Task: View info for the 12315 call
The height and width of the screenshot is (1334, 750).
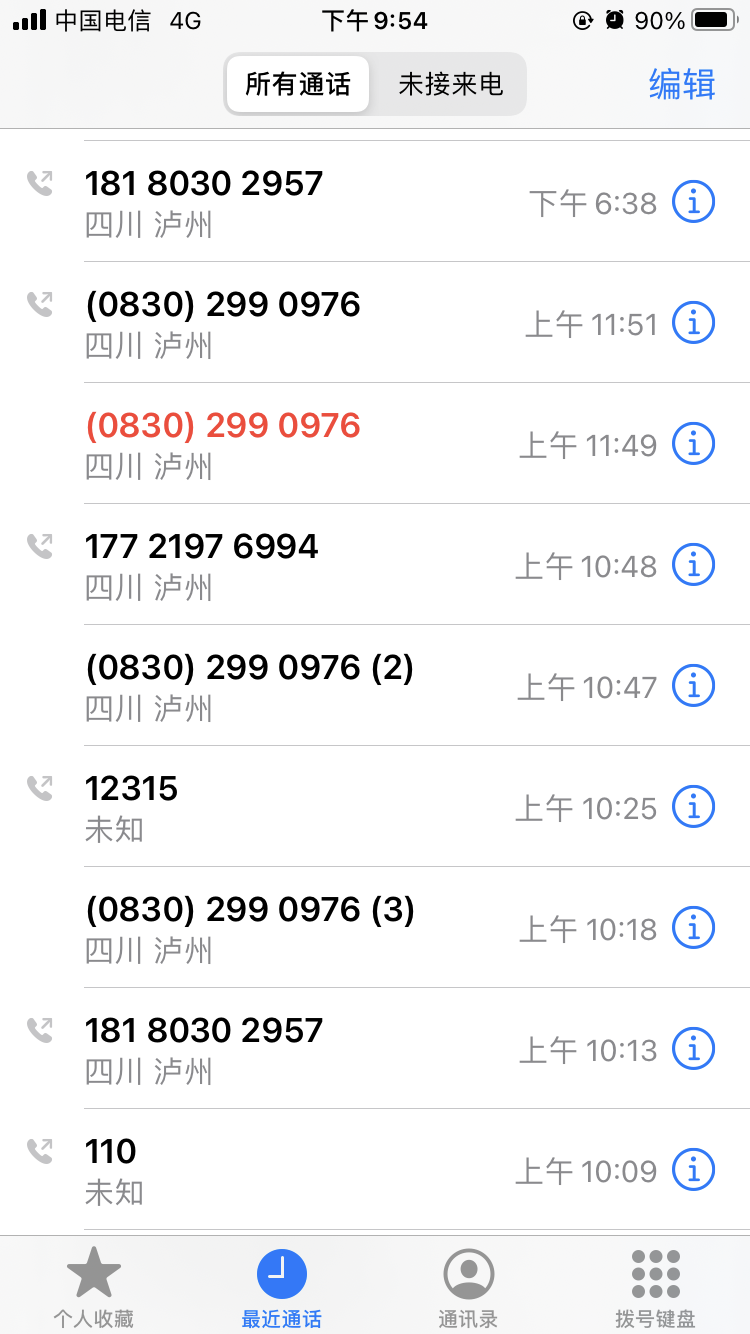Action: [x=693, y=807]
